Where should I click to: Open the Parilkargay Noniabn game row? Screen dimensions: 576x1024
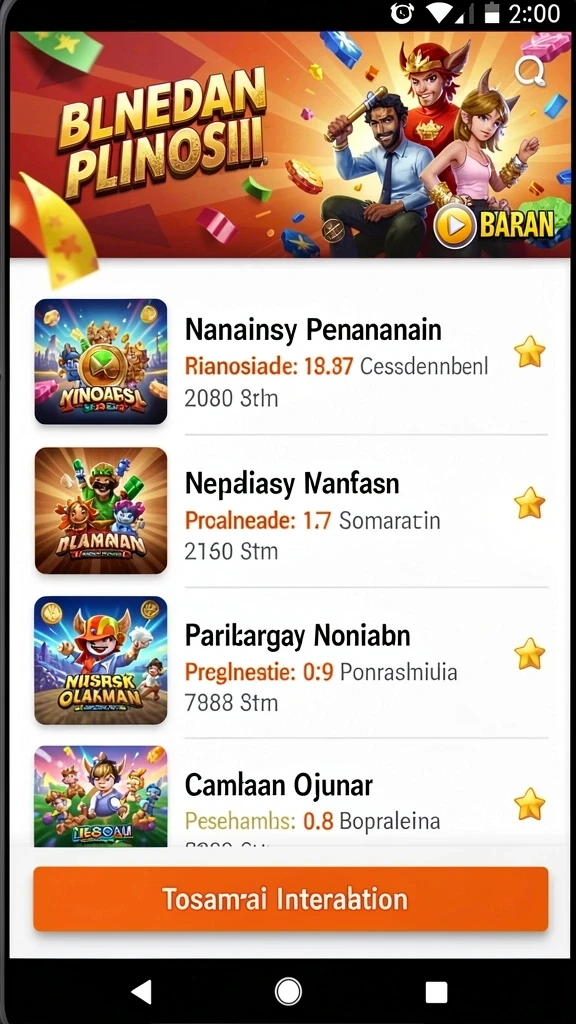point(291,661)
